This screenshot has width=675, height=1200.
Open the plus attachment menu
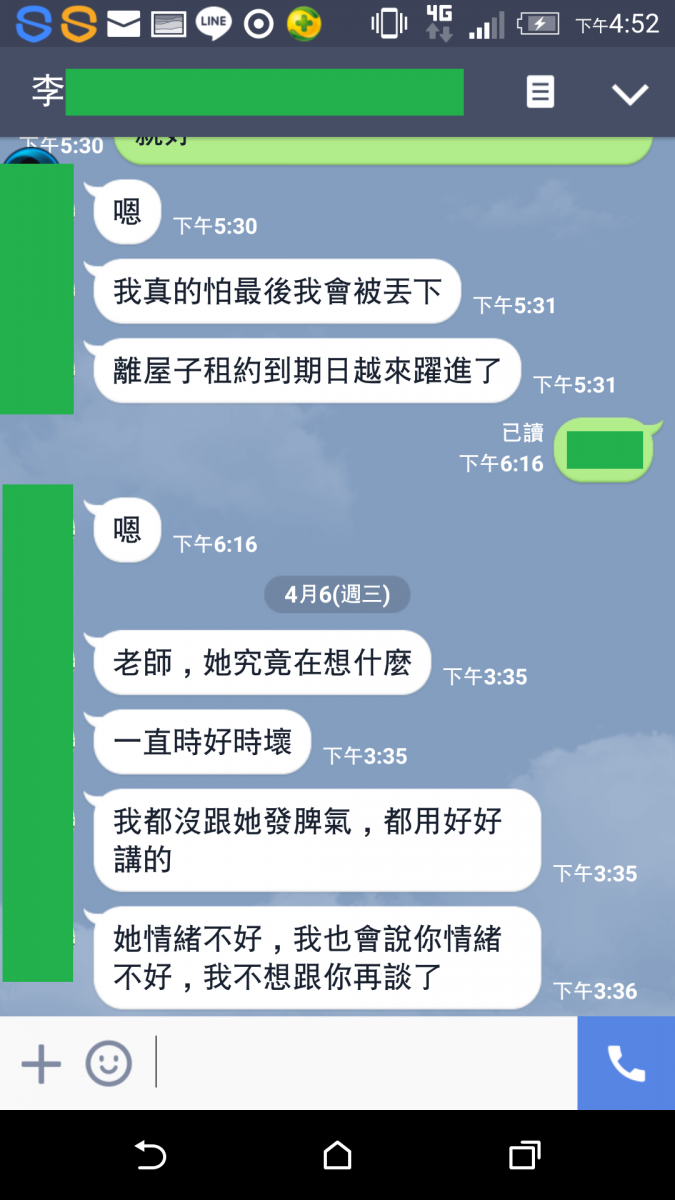pyautogui.click(x=41, y=1063)
